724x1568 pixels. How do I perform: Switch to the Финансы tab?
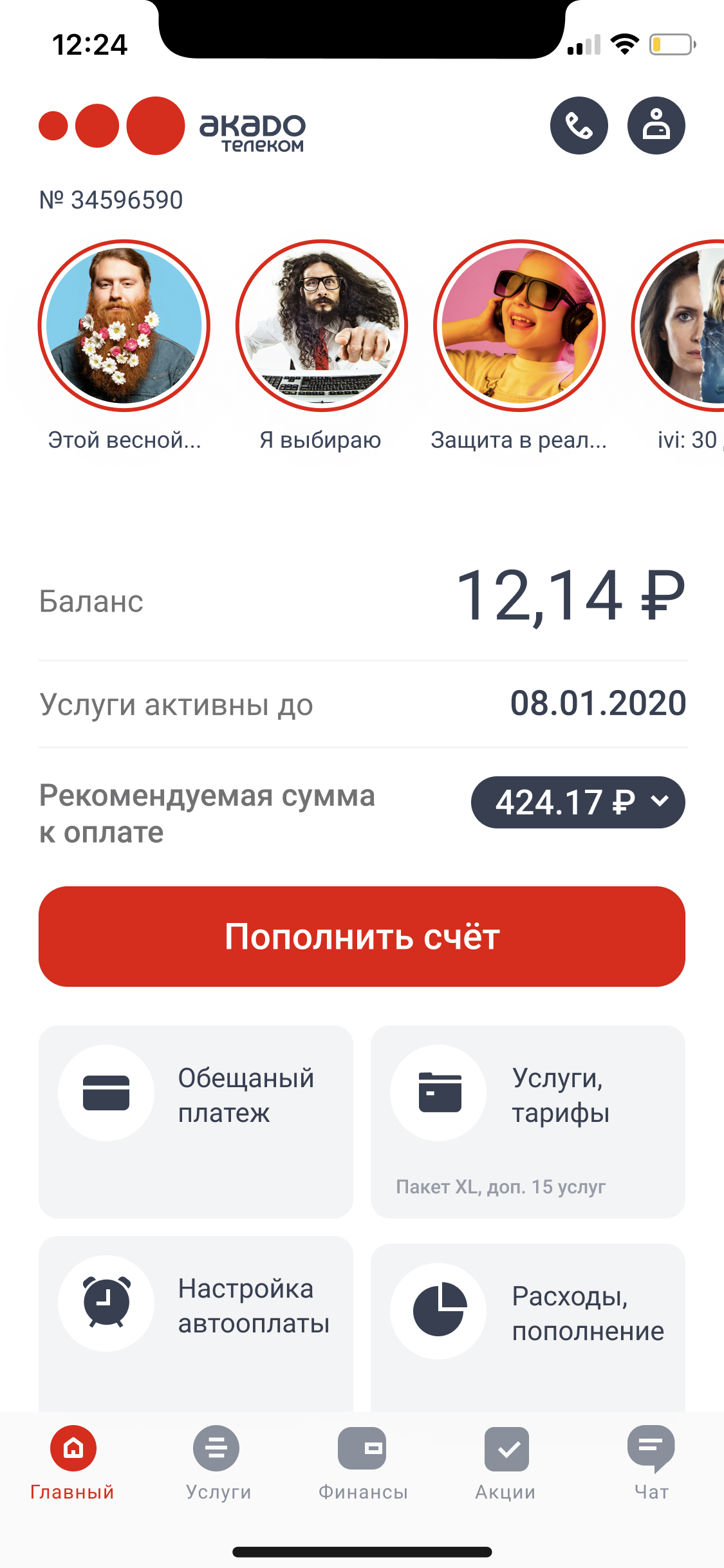point(362,1462)
